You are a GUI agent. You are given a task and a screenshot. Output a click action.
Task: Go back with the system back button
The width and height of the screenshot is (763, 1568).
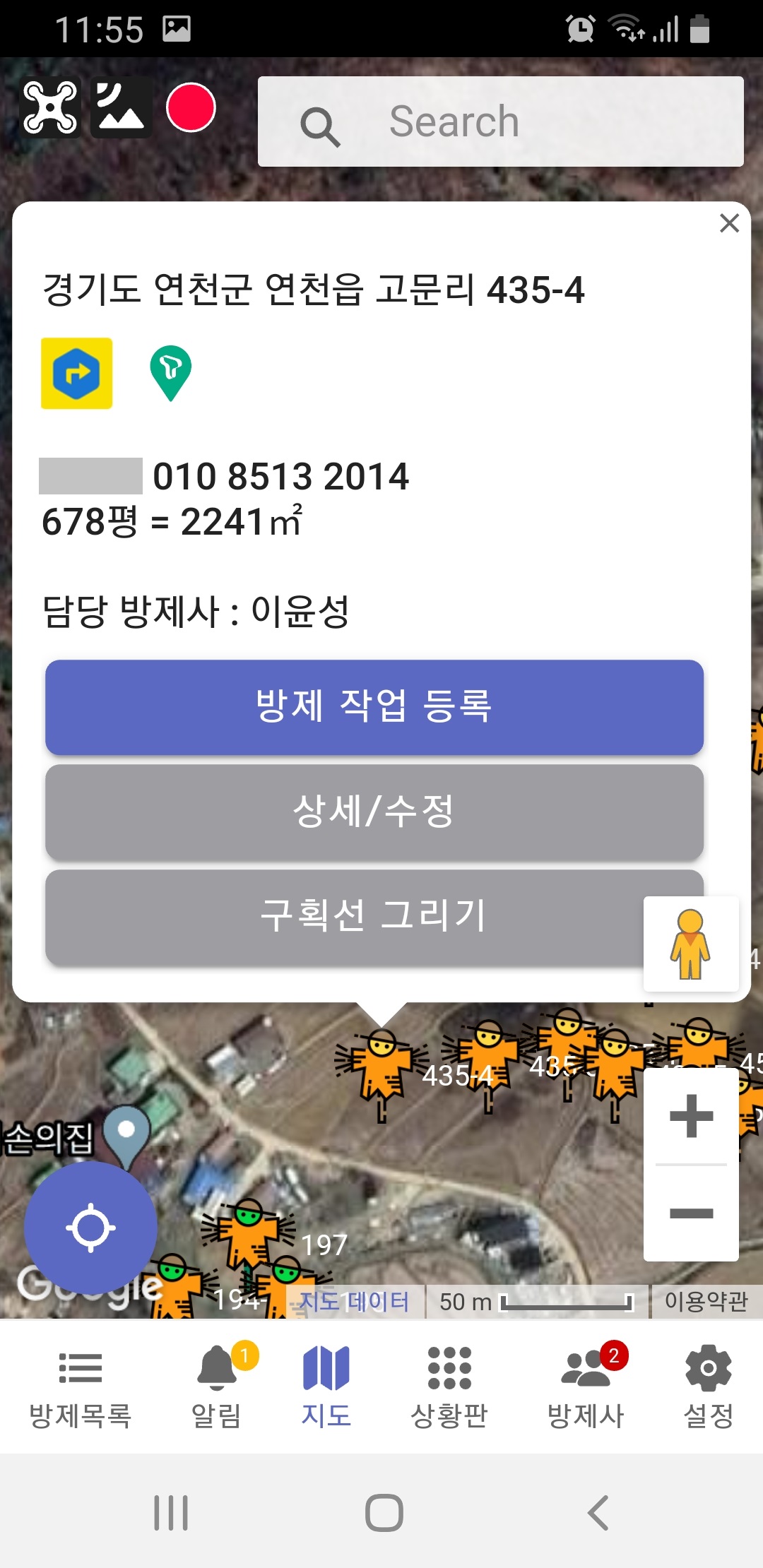point(598,1513)
